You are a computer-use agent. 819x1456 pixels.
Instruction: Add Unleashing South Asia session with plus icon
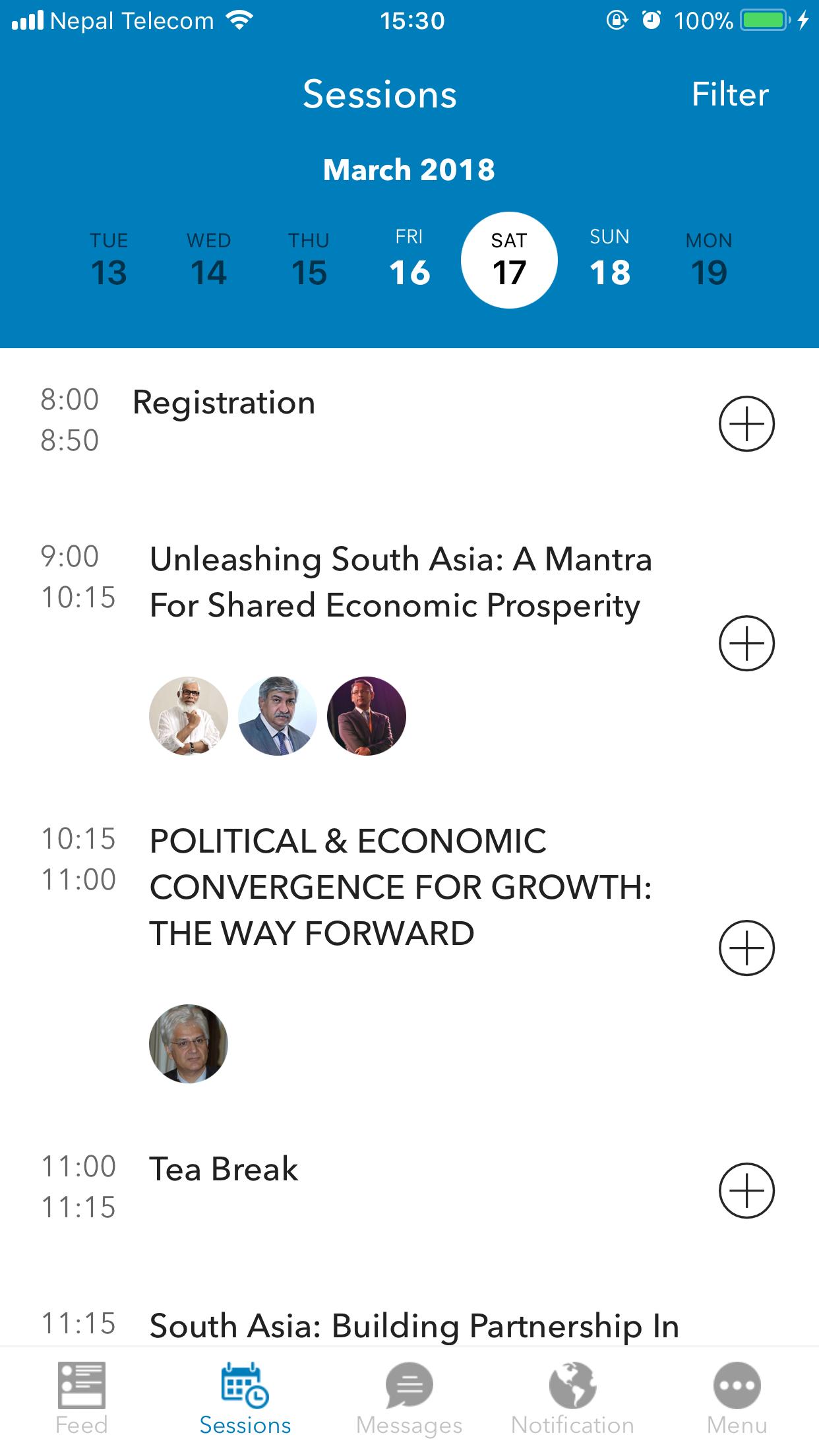coord(746,644)
